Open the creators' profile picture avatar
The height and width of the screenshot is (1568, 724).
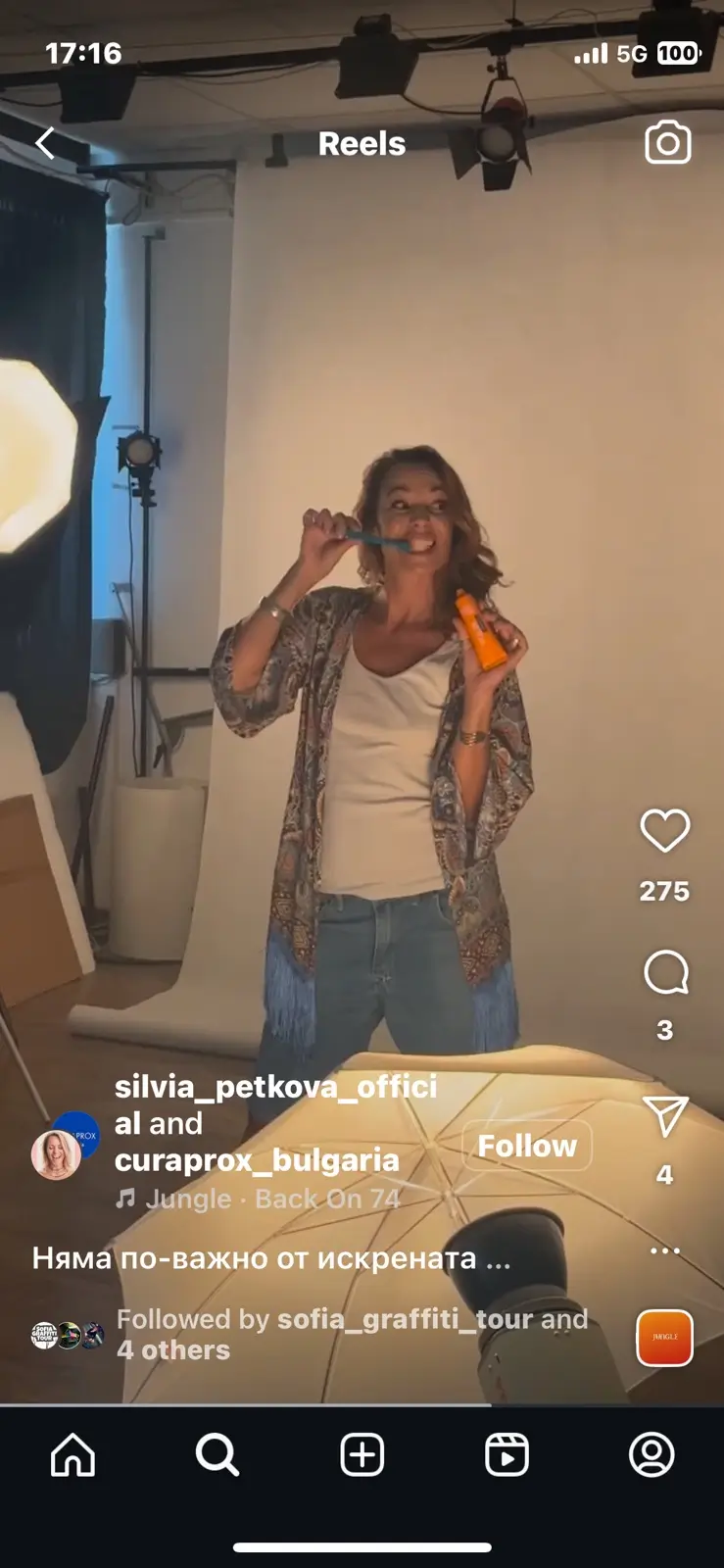pyautogui.click(x=59, y=1151)
